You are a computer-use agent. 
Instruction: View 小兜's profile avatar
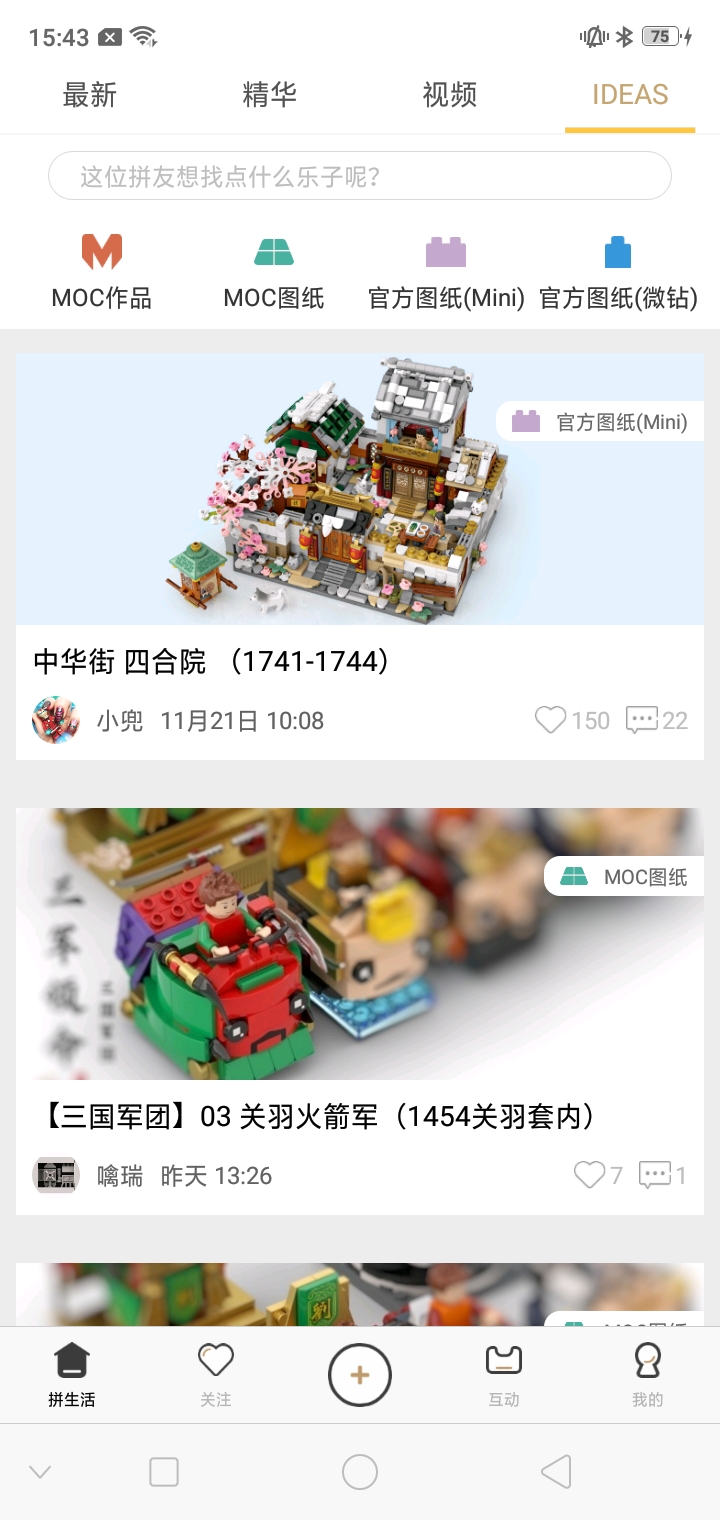[56, 720]
